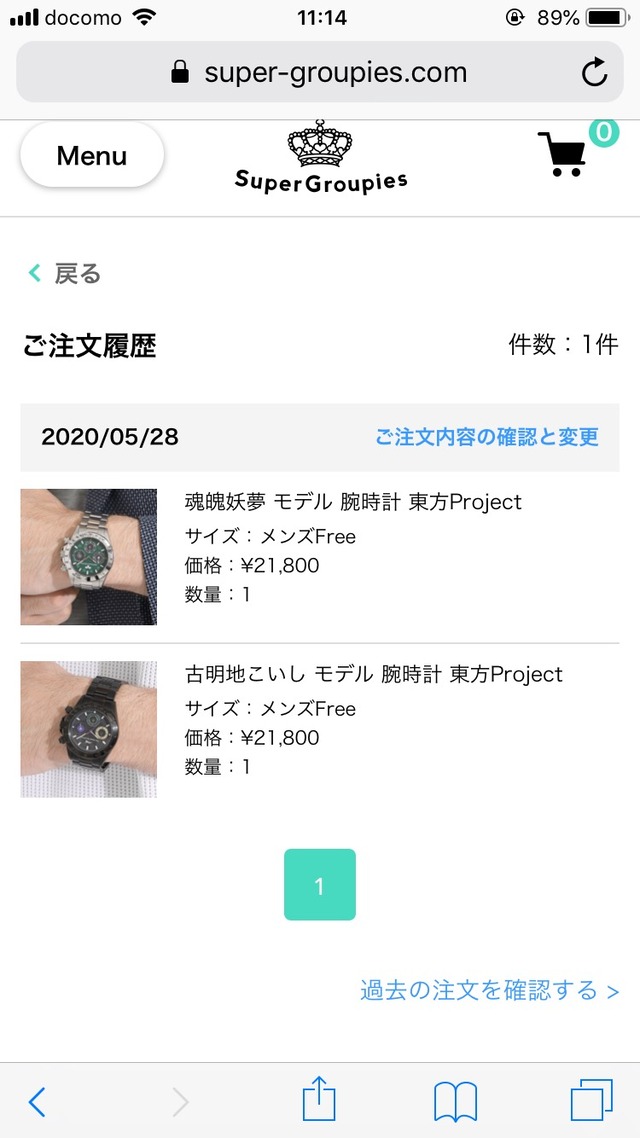Open ご注文内容の確認と変更 link
This screenshot has width=640, height=1138.
coord(486,437)
